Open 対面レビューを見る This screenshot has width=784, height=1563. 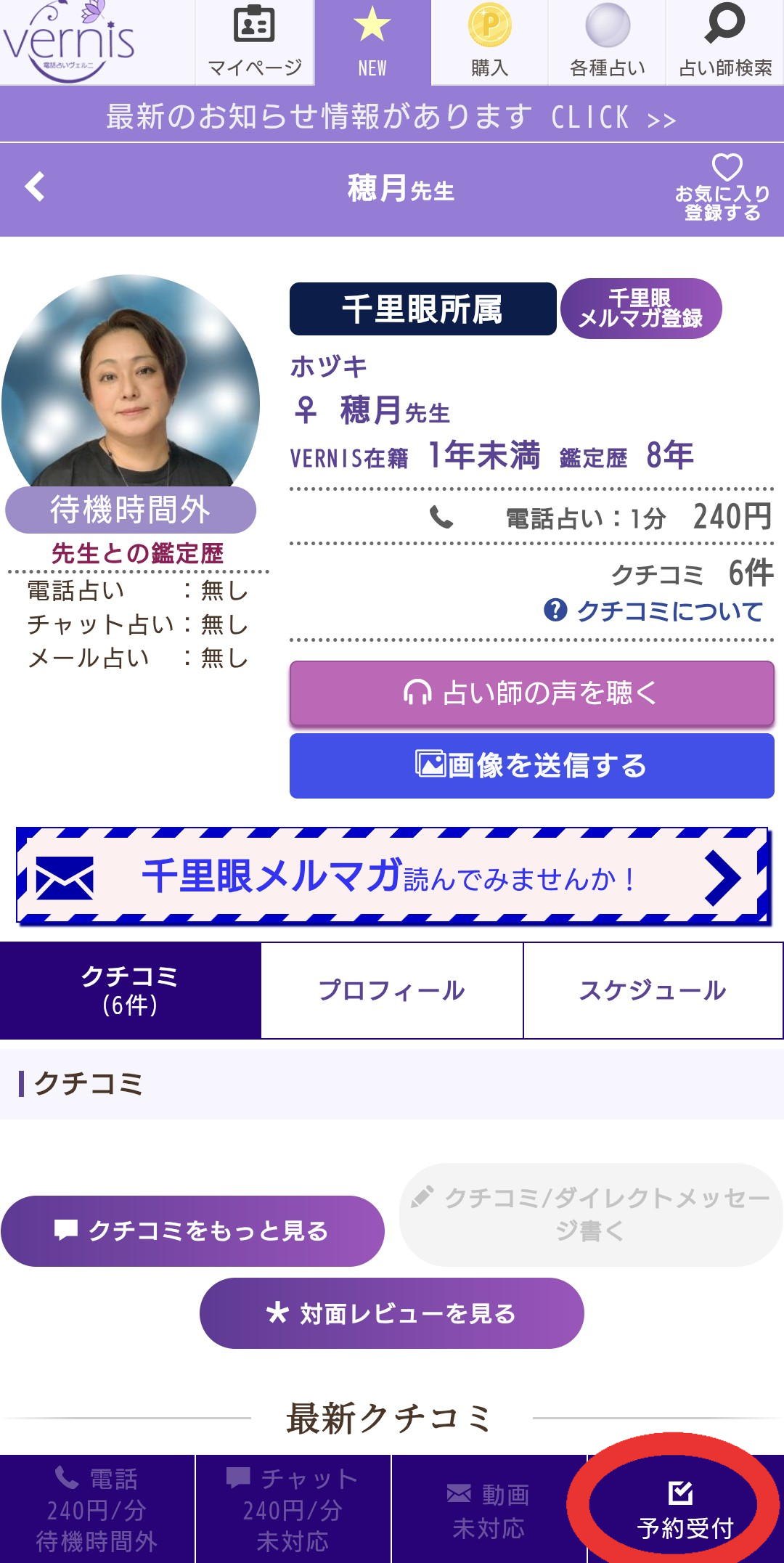pos(392,1313)
